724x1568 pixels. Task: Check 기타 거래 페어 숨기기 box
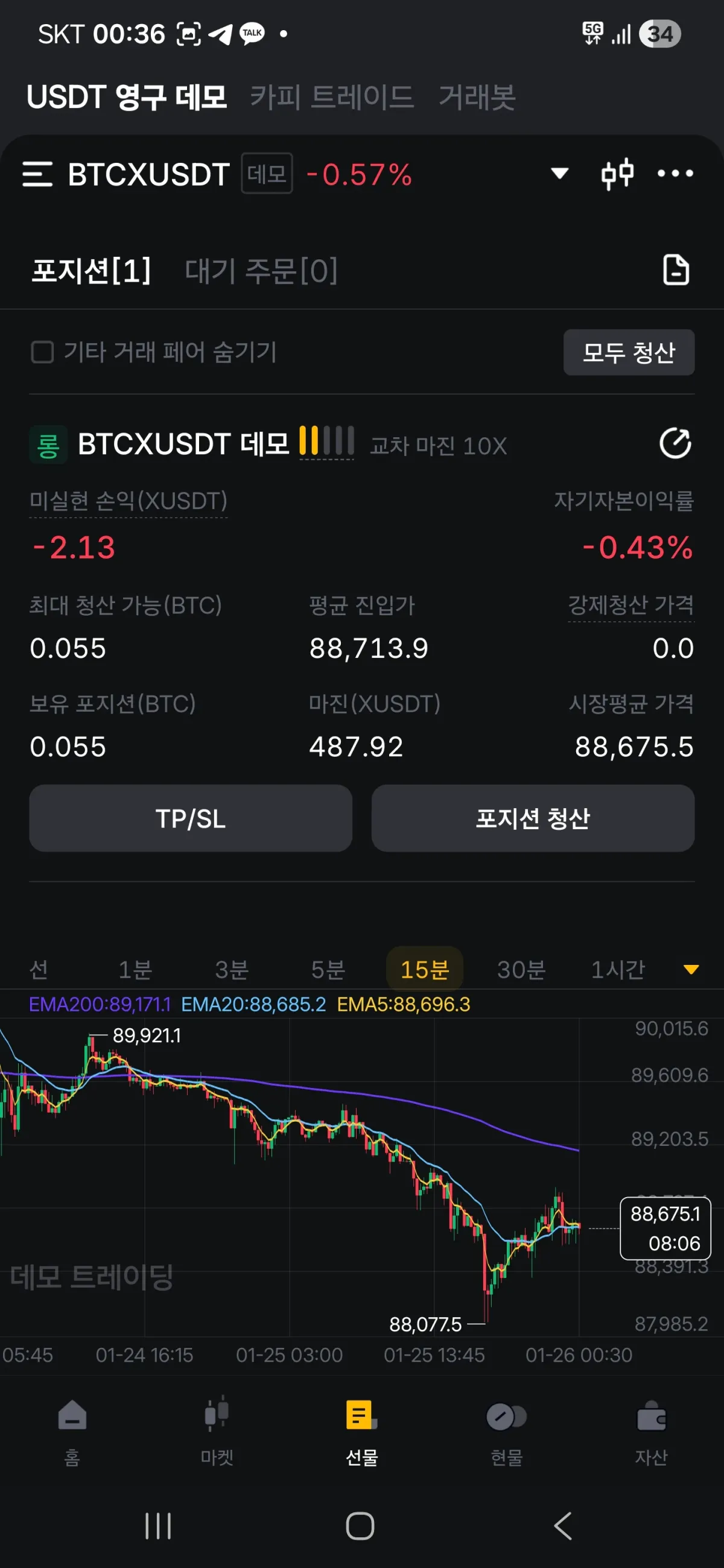43,352
